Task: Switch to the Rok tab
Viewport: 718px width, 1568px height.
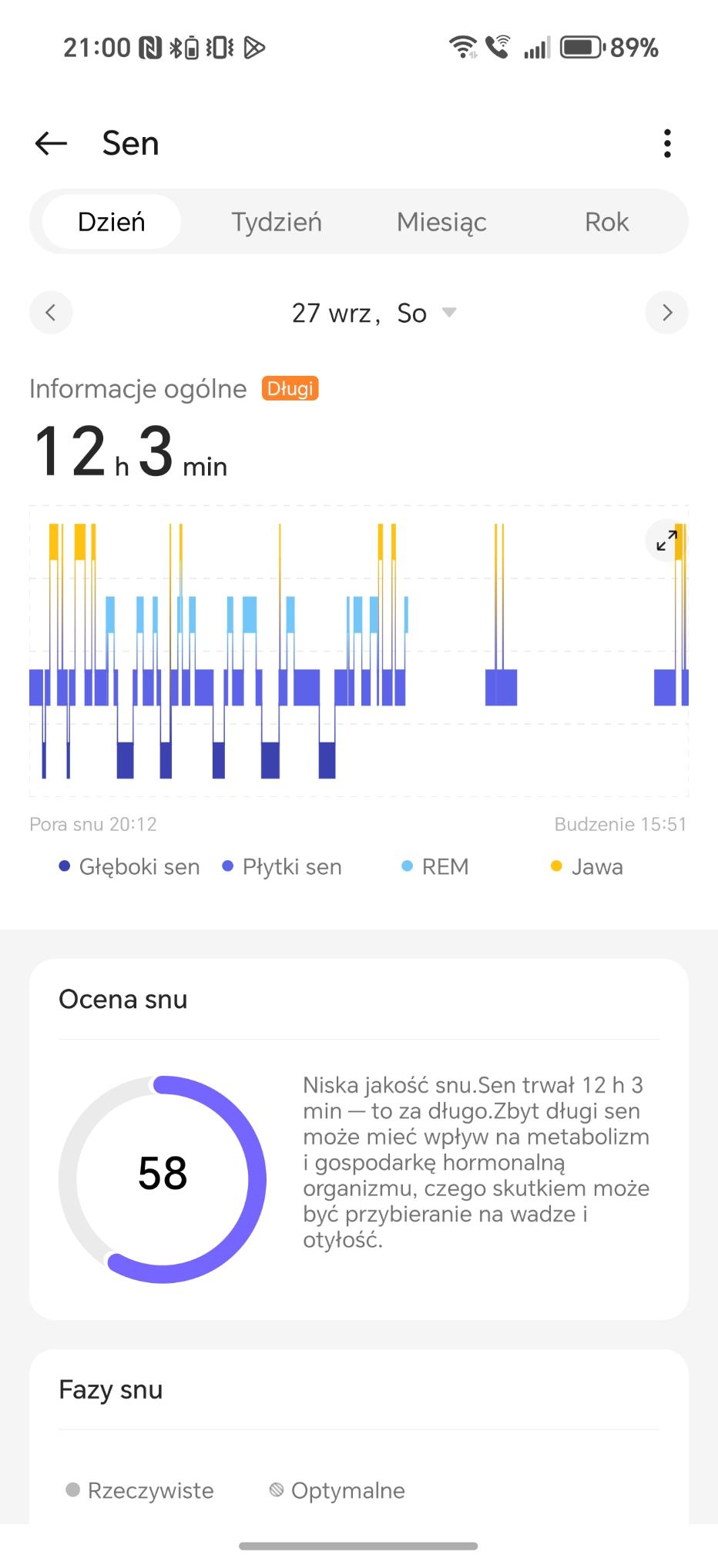Action: pos(606,222)
